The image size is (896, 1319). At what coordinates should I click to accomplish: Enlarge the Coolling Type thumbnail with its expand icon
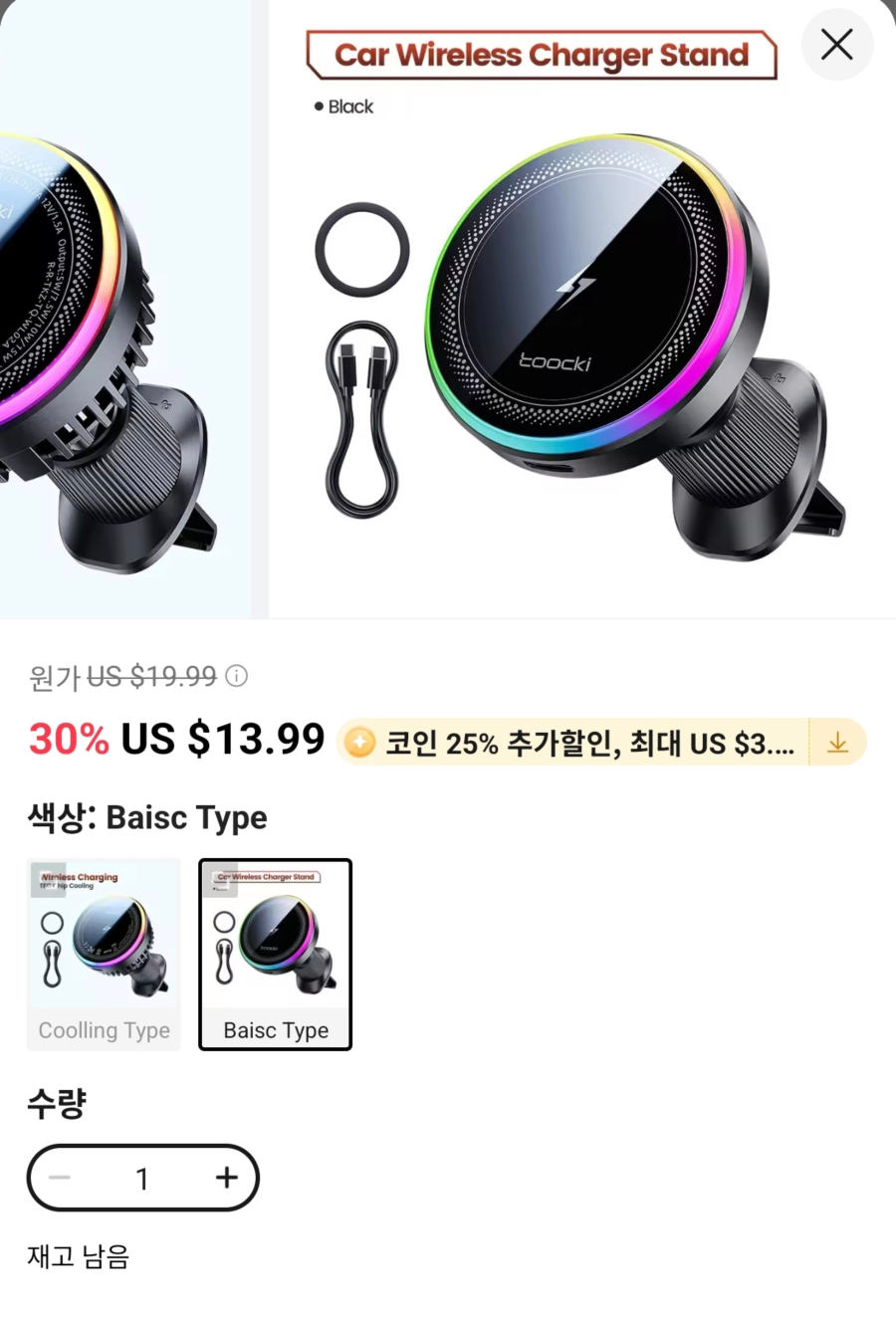[48, 879]
